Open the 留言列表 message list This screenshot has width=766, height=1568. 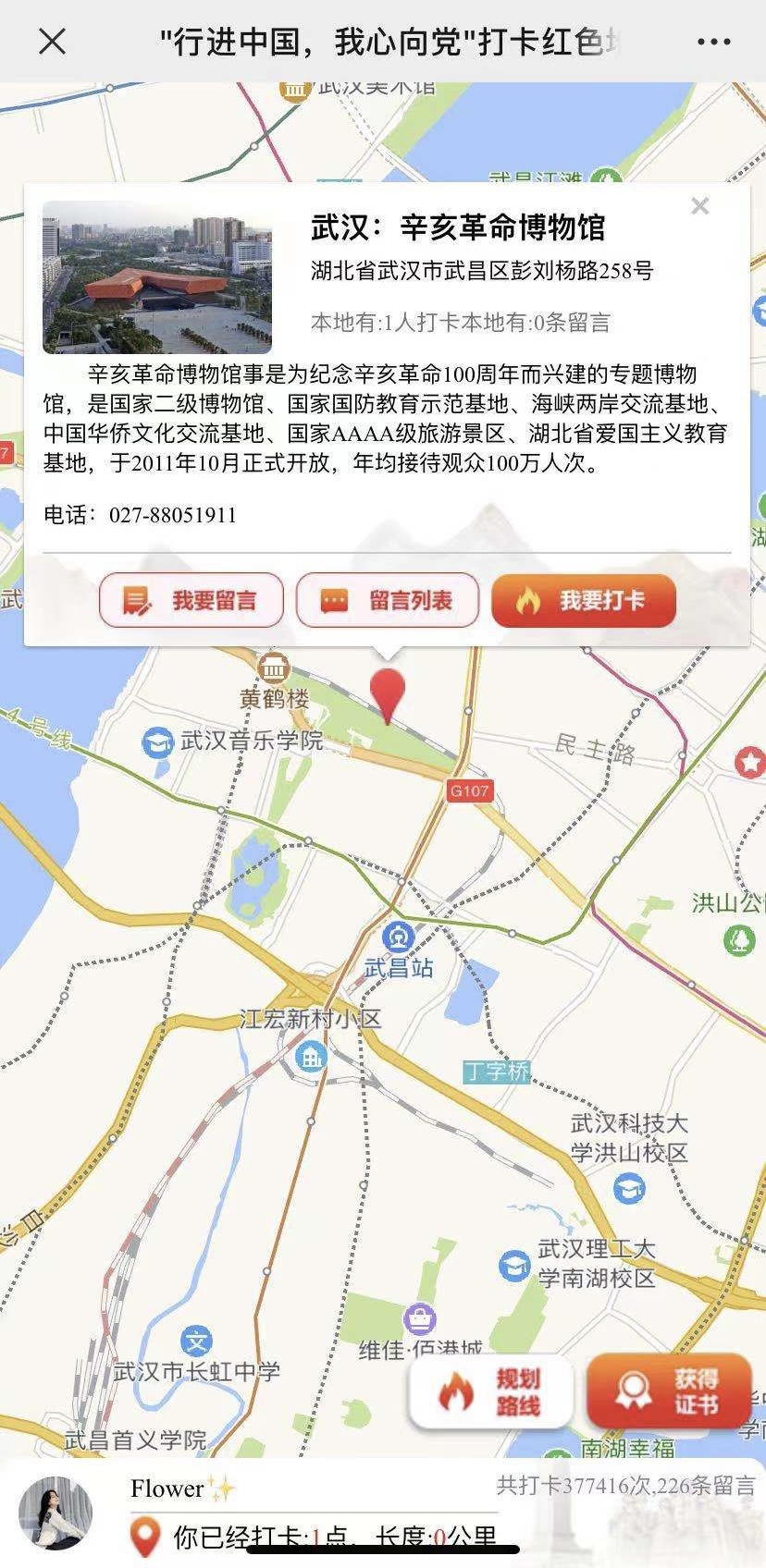[388, 601]
